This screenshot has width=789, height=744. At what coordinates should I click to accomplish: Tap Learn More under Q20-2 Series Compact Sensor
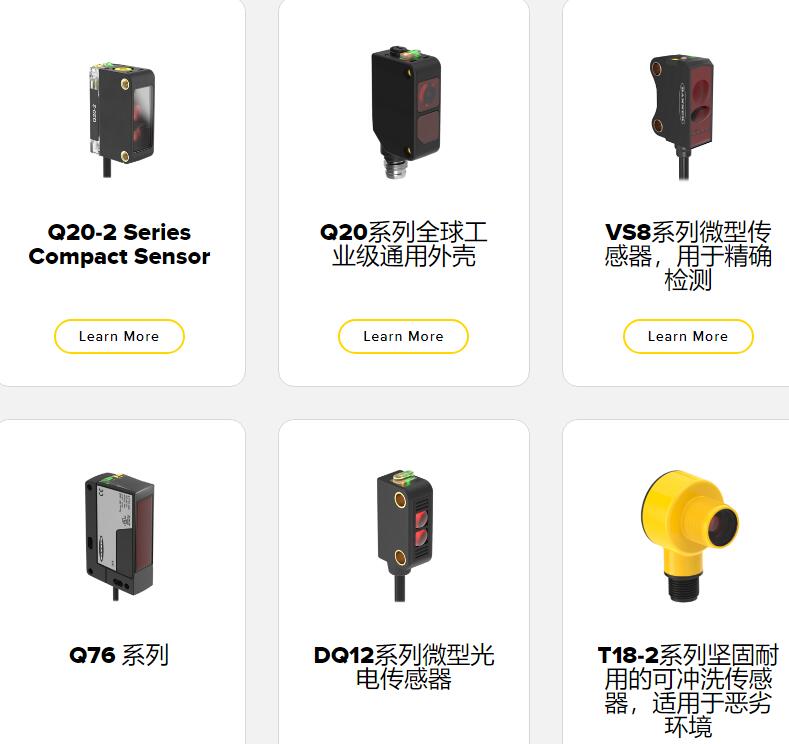pos(119,336)
